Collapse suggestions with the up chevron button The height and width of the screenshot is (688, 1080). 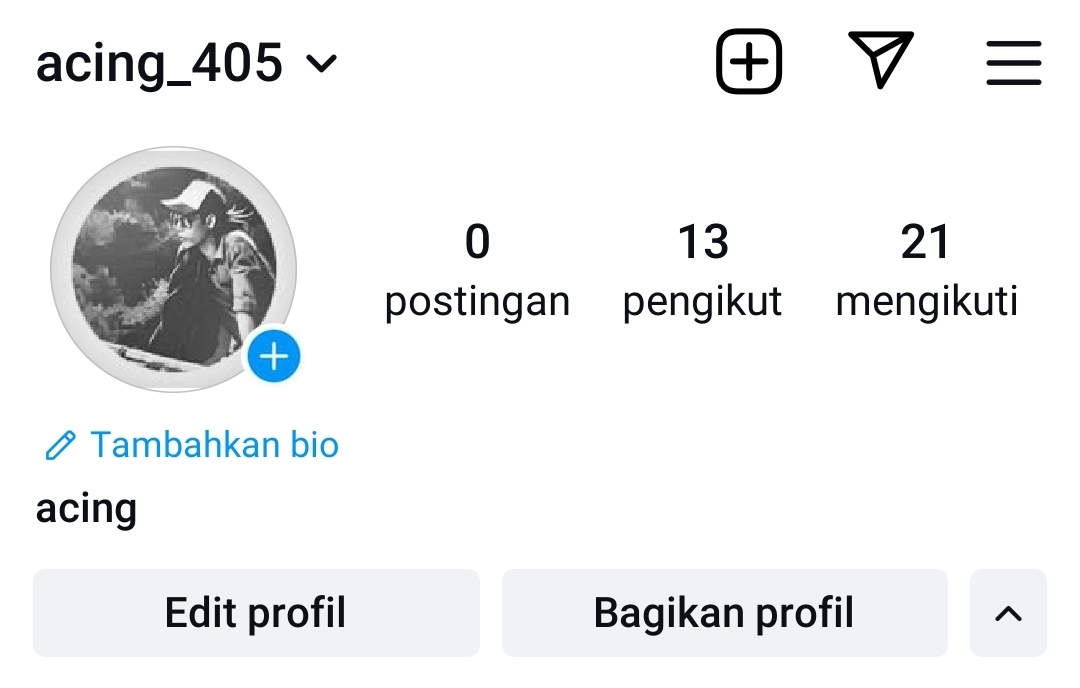pos(1008,613)
